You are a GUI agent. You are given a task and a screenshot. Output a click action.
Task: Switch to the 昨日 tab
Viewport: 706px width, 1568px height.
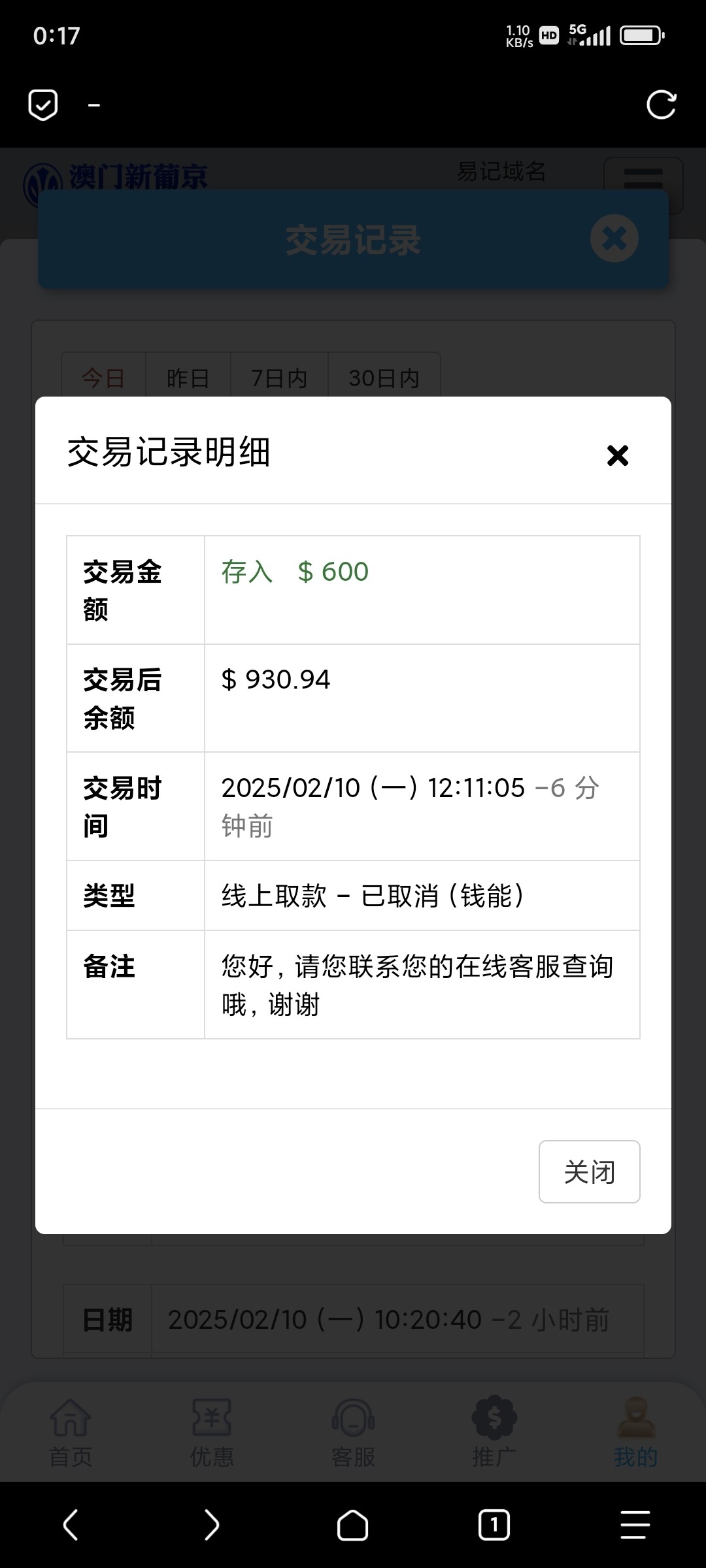pyautogui.click(x=187, y=378)
